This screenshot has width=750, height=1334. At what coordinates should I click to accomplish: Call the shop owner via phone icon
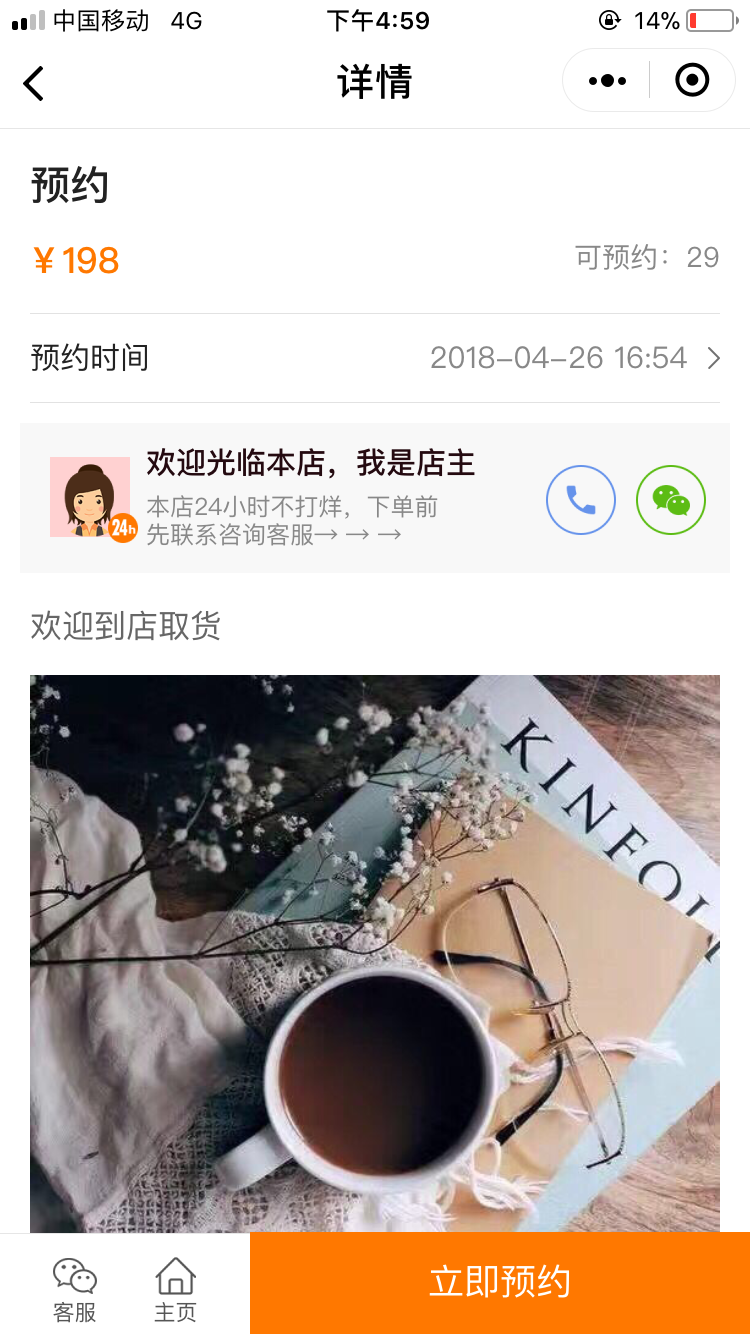580,500
